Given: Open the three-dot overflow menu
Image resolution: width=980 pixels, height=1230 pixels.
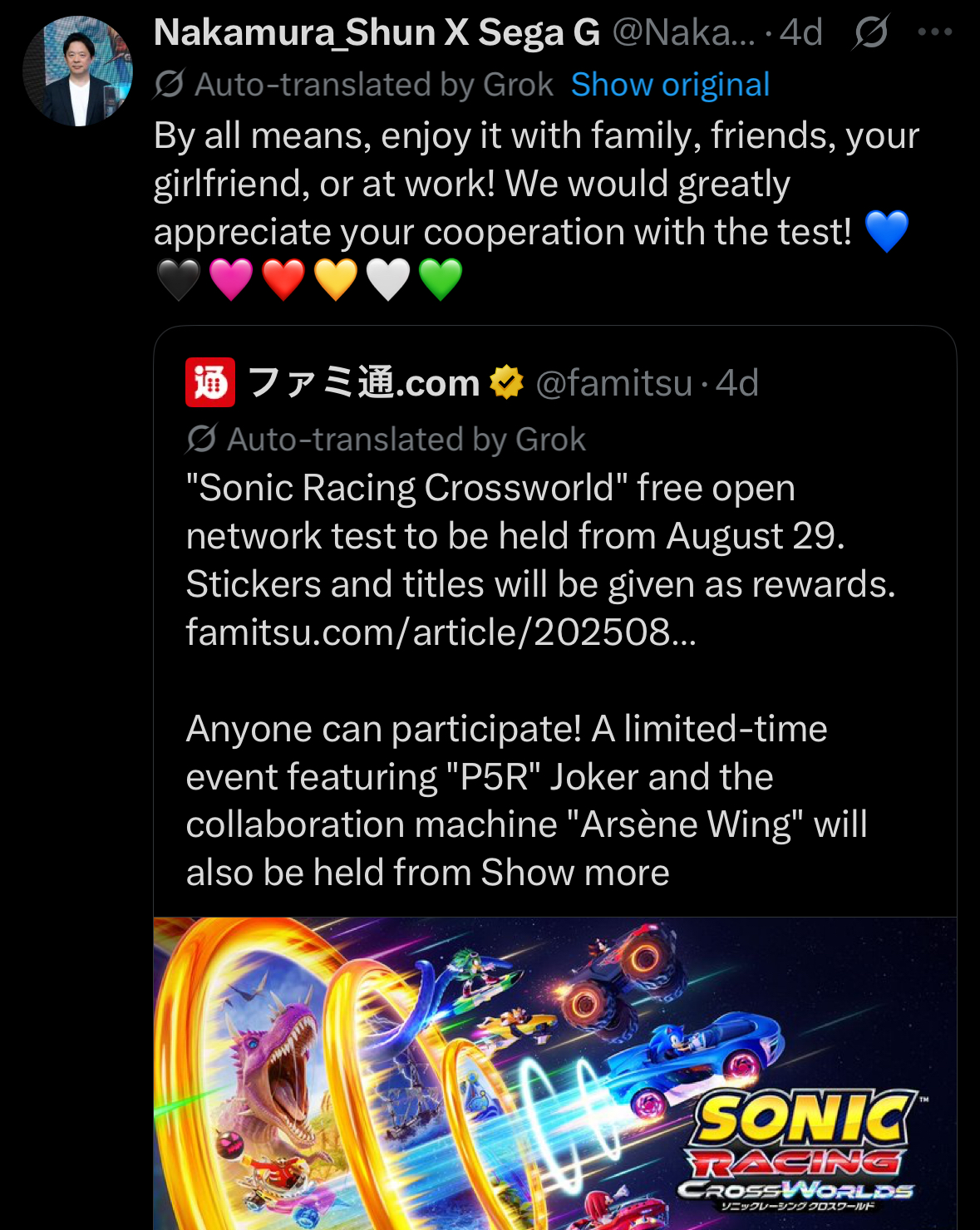Looking at the screenshot, I should (x=934, y=32).
